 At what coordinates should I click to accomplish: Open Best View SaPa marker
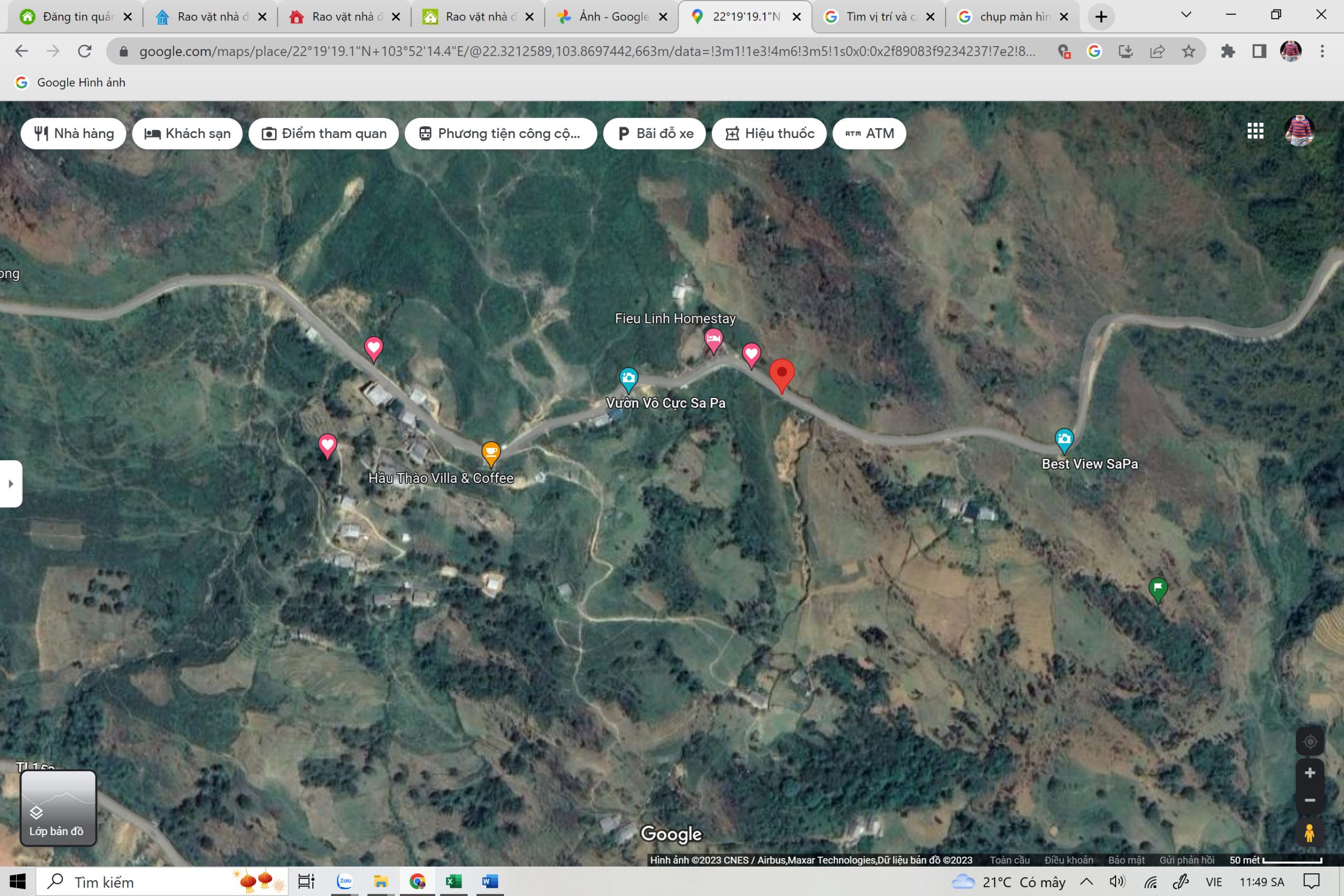tap(1064, 439)
